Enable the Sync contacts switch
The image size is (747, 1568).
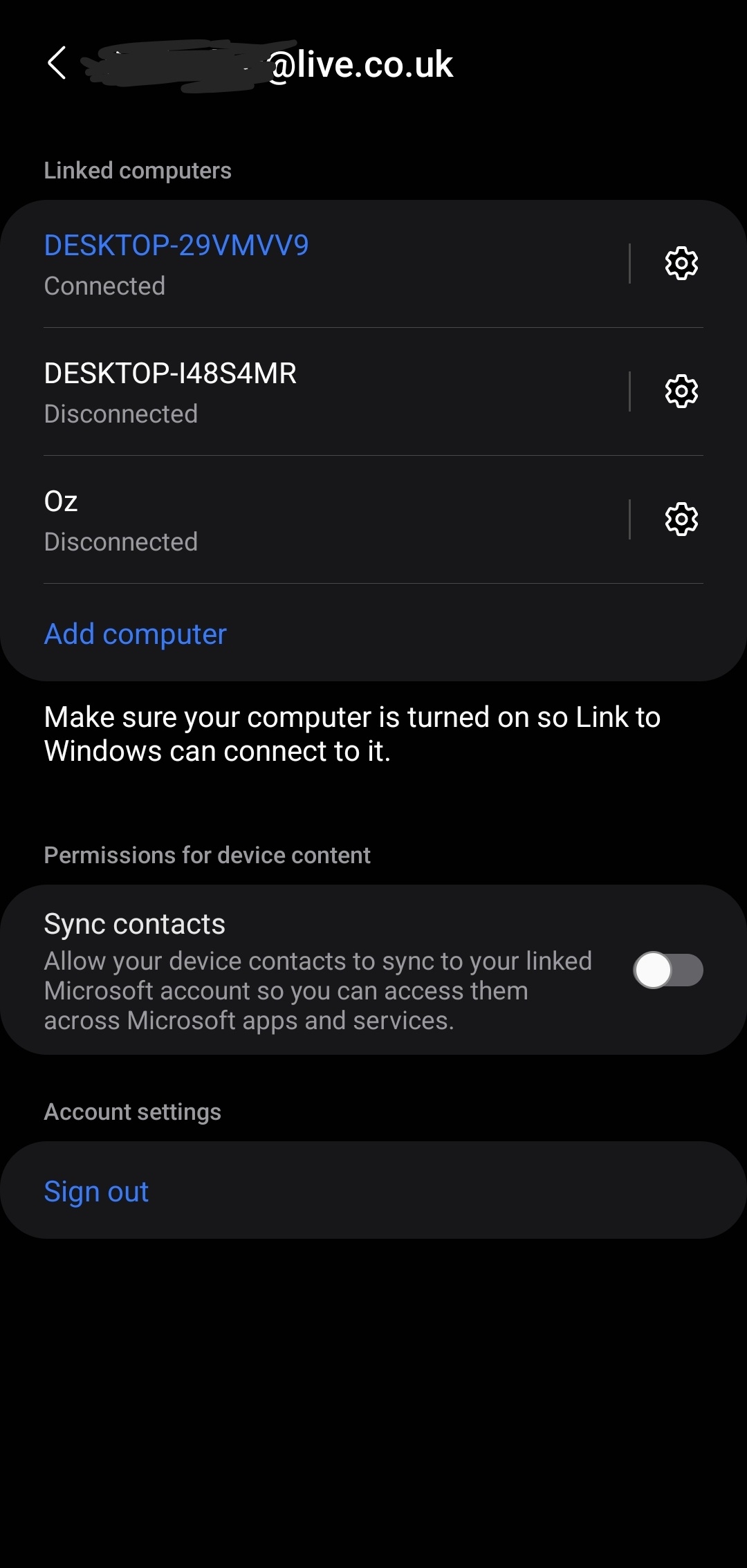tap(668, 970)
